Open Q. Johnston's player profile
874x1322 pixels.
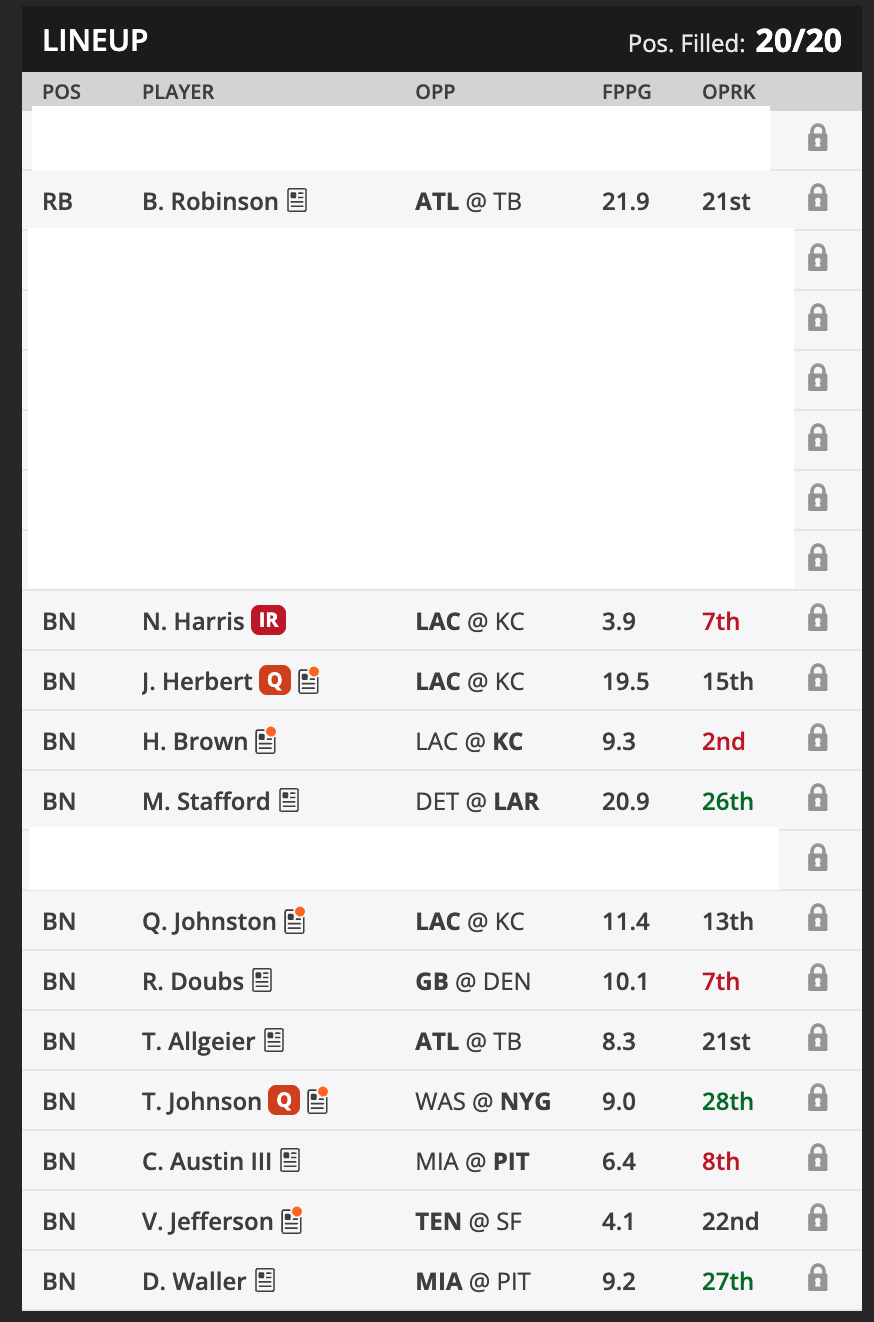click(209, 921)
